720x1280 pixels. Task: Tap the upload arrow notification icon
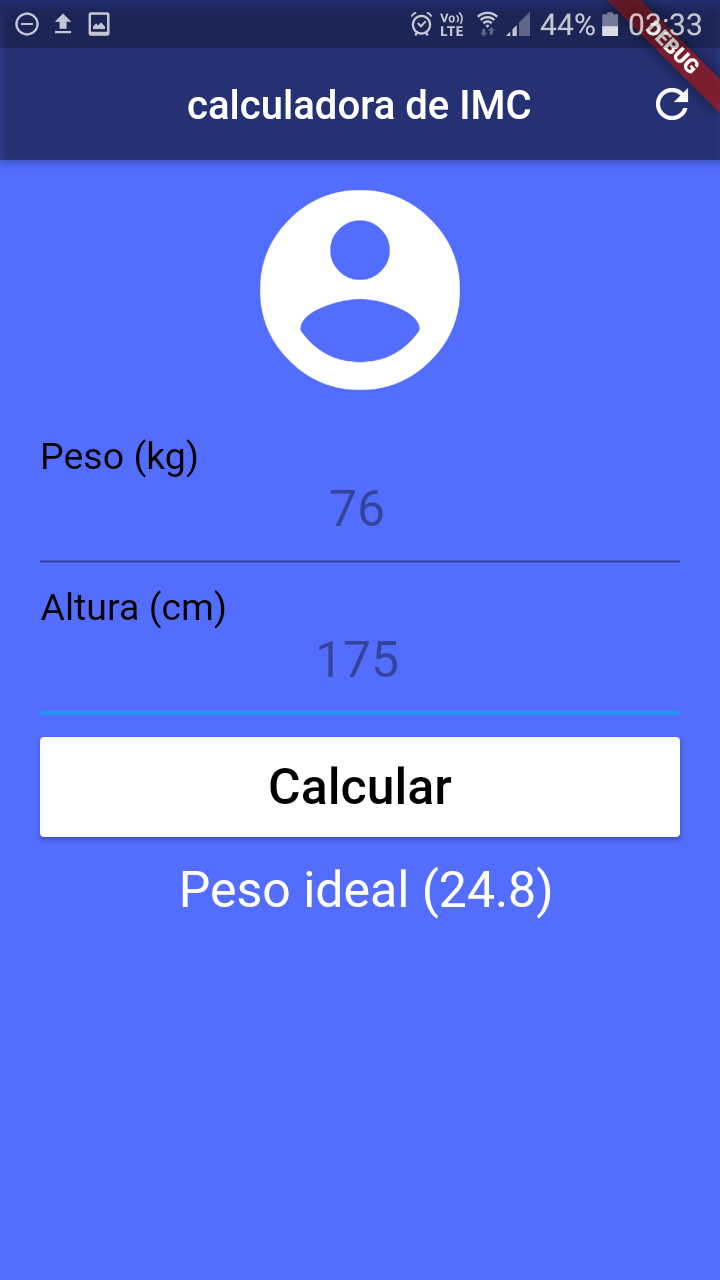[62, 24]
